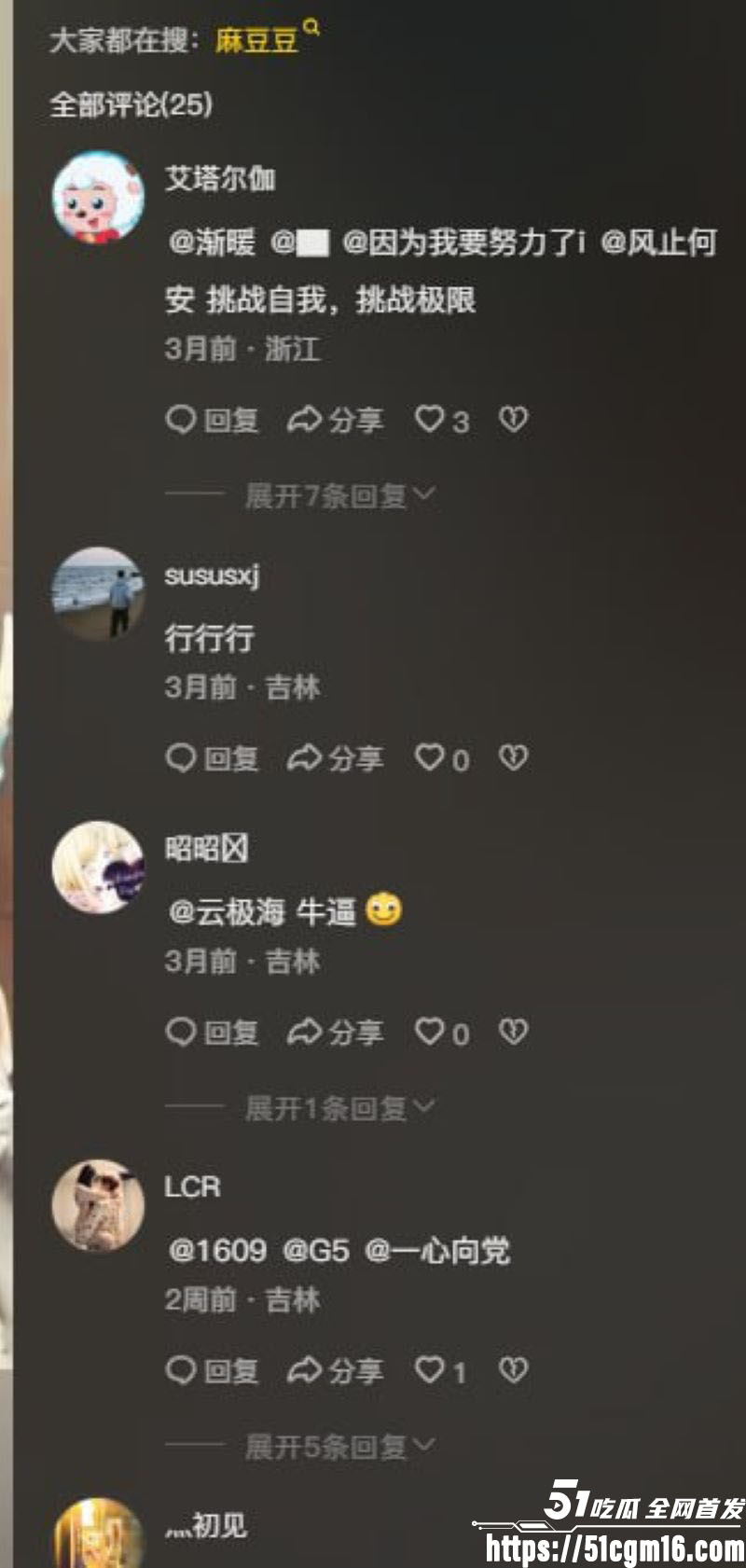Screen dimensions: 746x1568
Task: Open the reply bubble icon under 行行行 comment
Action: coord(182,759)
